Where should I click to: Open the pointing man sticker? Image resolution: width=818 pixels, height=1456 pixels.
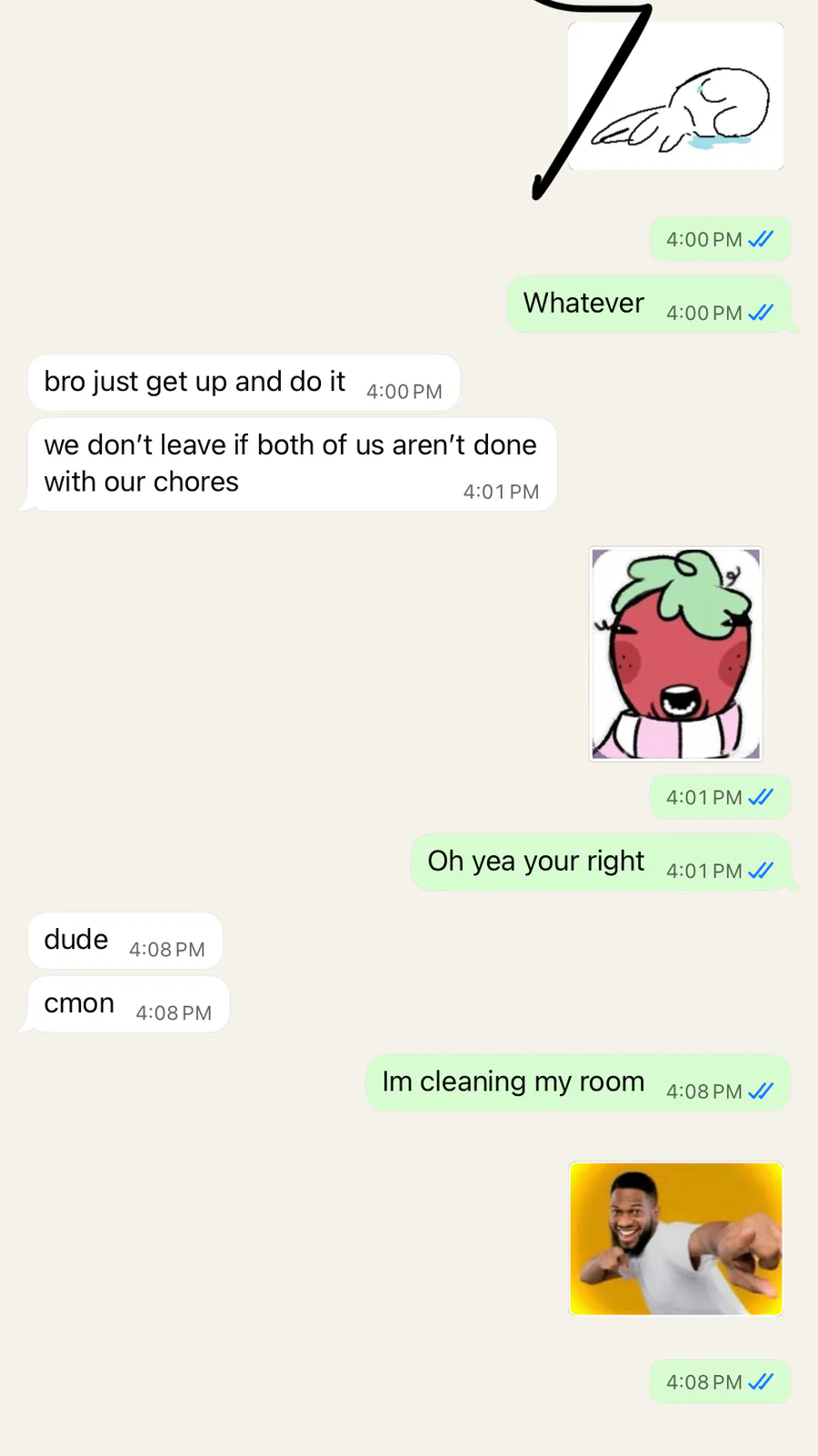pyautogui.click(x=675, y=1238)
